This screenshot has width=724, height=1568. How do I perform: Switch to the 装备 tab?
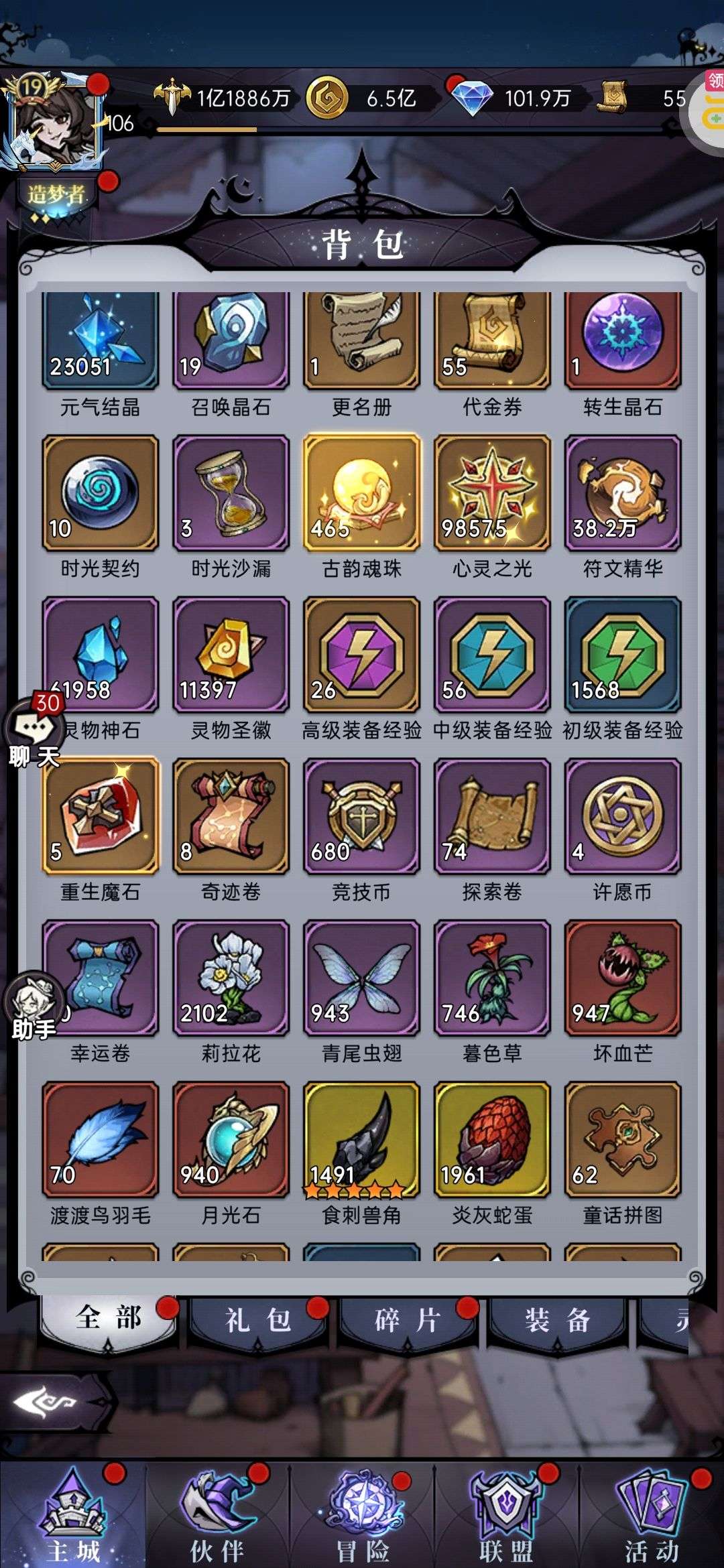[557, 1320]
